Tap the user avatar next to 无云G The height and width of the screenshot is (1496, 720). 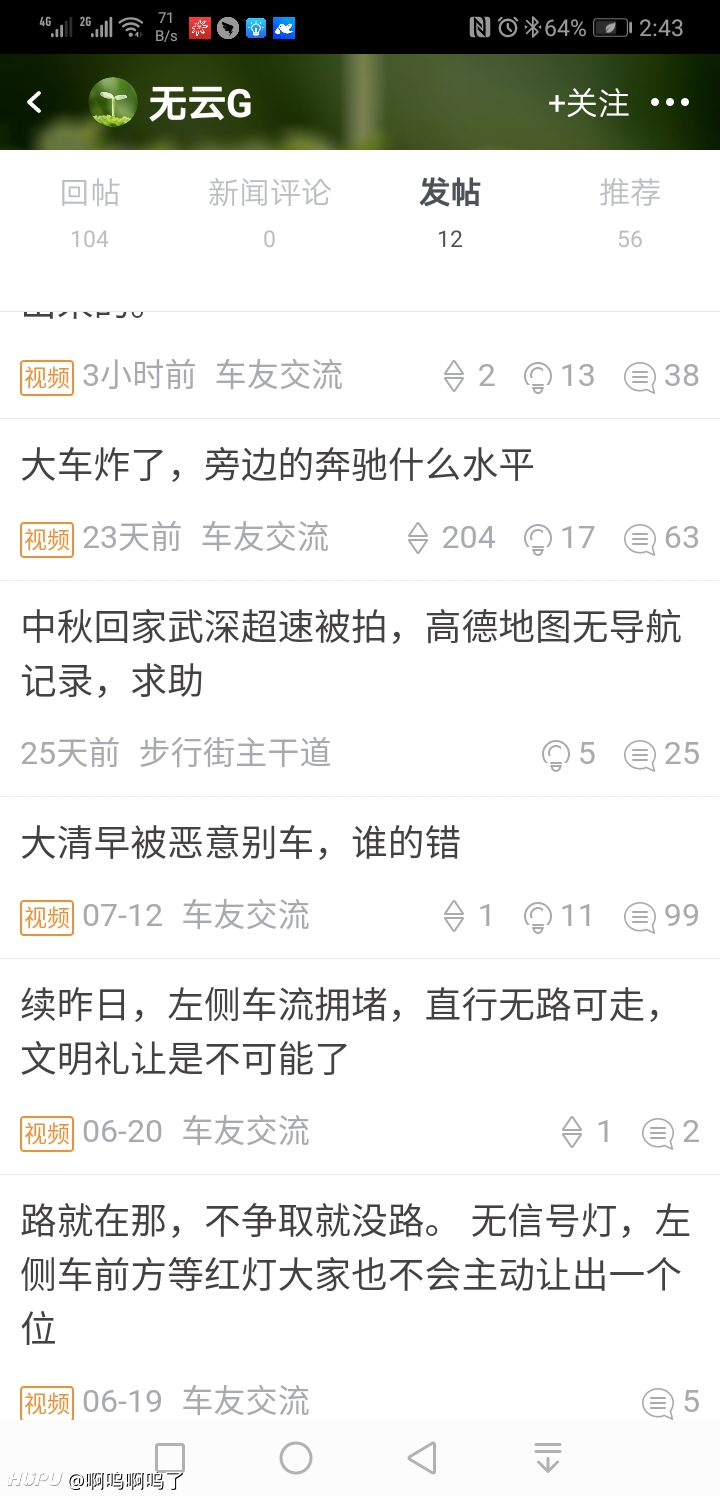113,102
